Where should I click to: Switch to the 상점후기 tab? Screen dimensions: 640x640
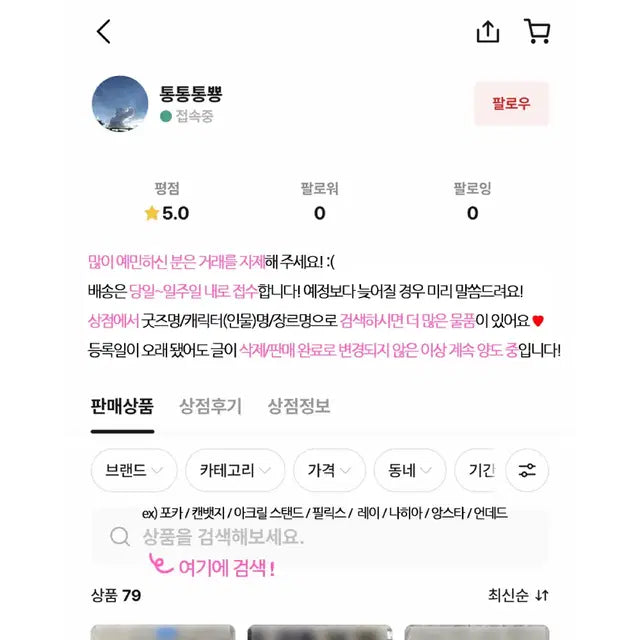point(210,406)
